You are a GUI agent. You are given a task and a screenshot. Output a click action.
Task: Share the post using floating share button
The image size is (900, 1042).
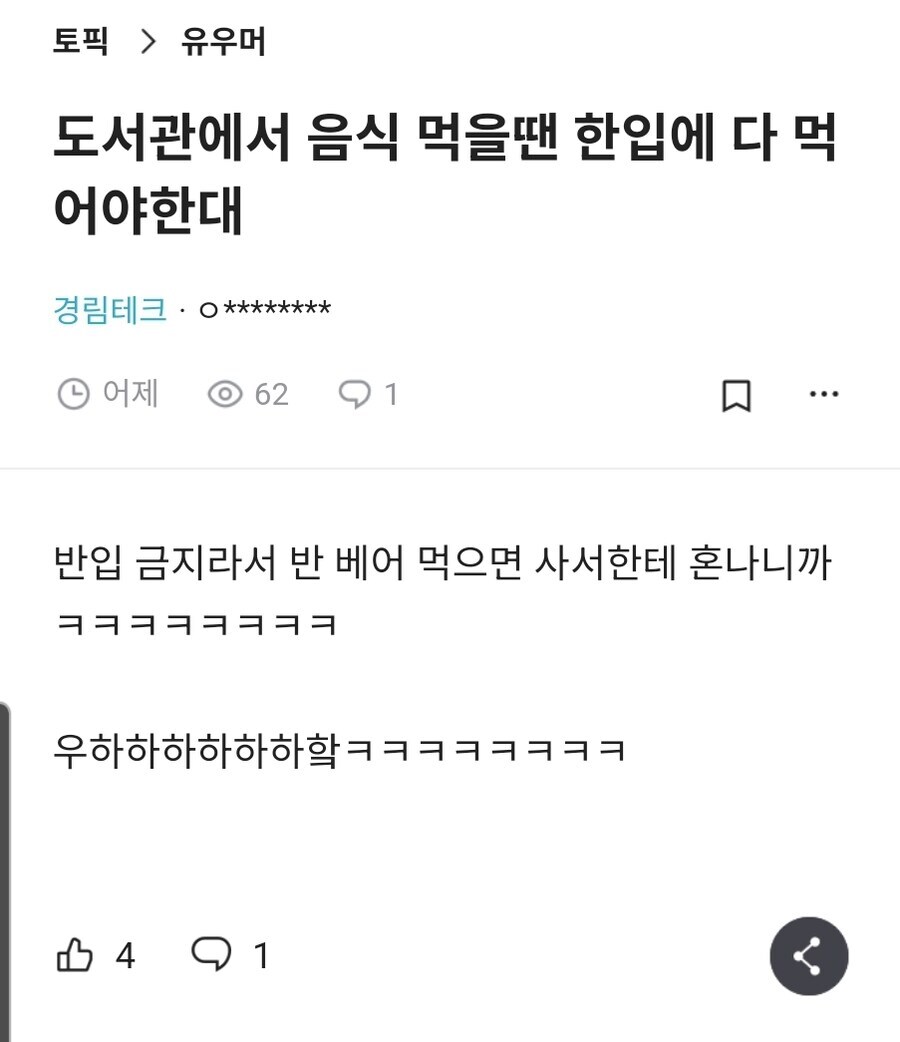click(808, 956)
